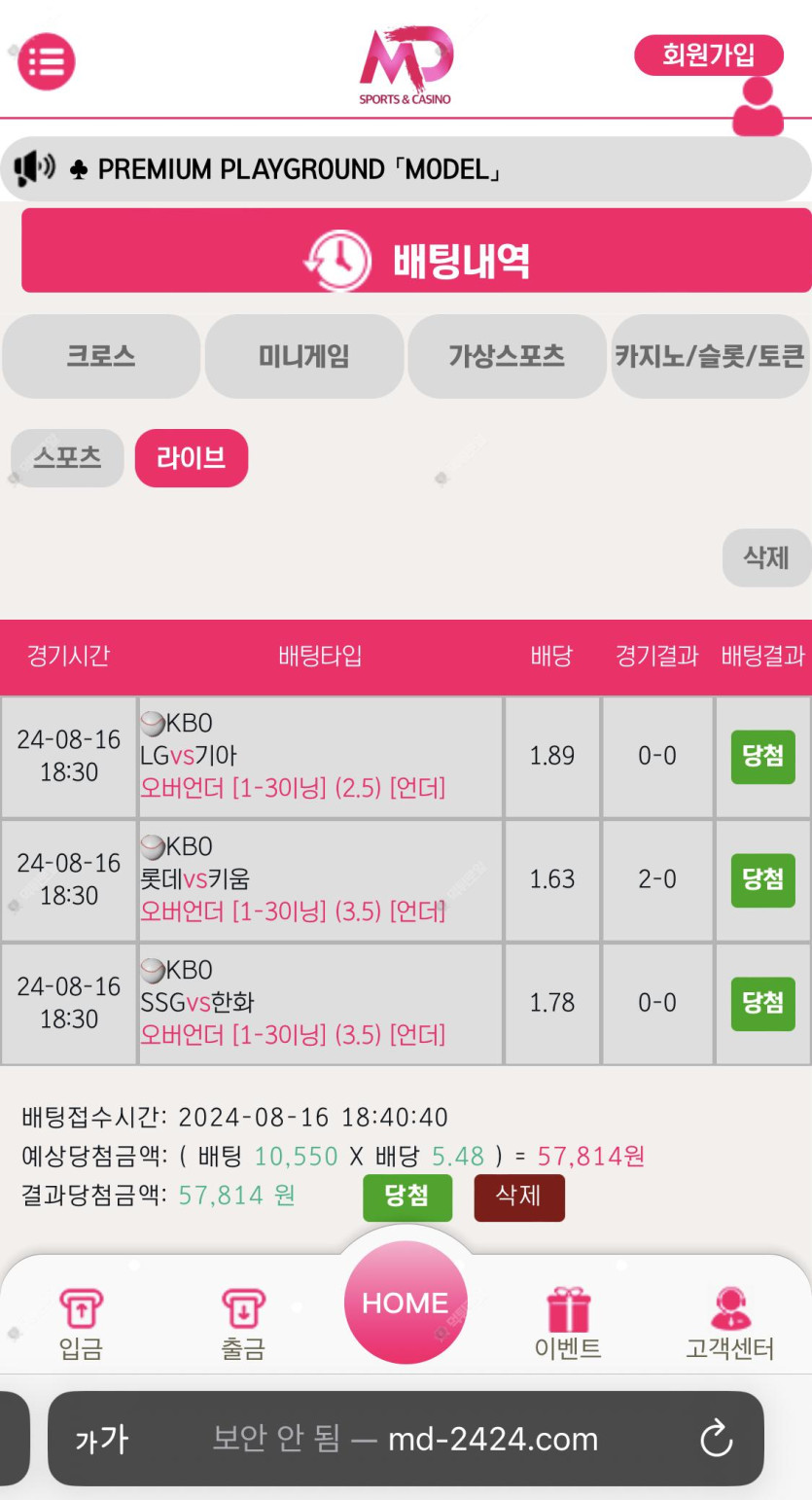Tap the PREMIUM PLAYGROUND announcement bar

(406, 169)
